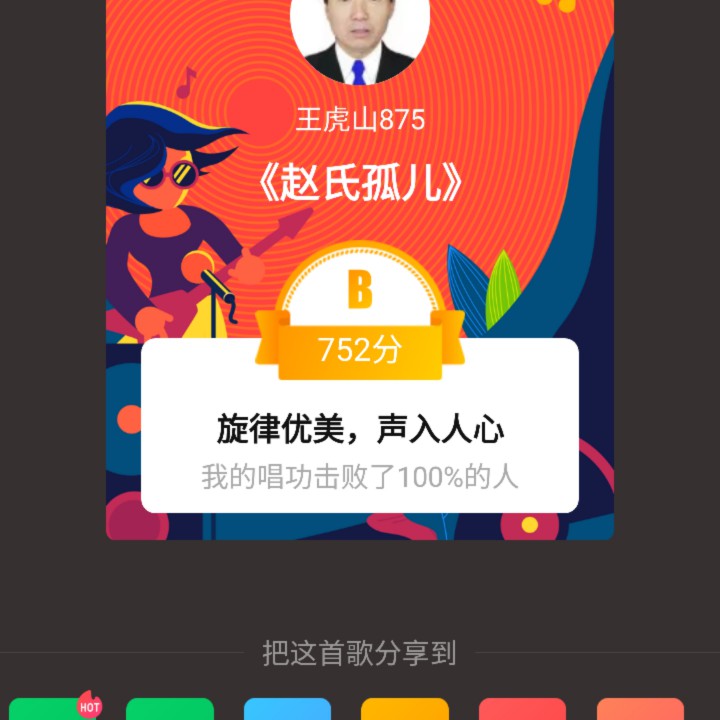Choose the green share button without HOT badge
The width and height of the screenshot is (720, 720).
click(170, 710)
